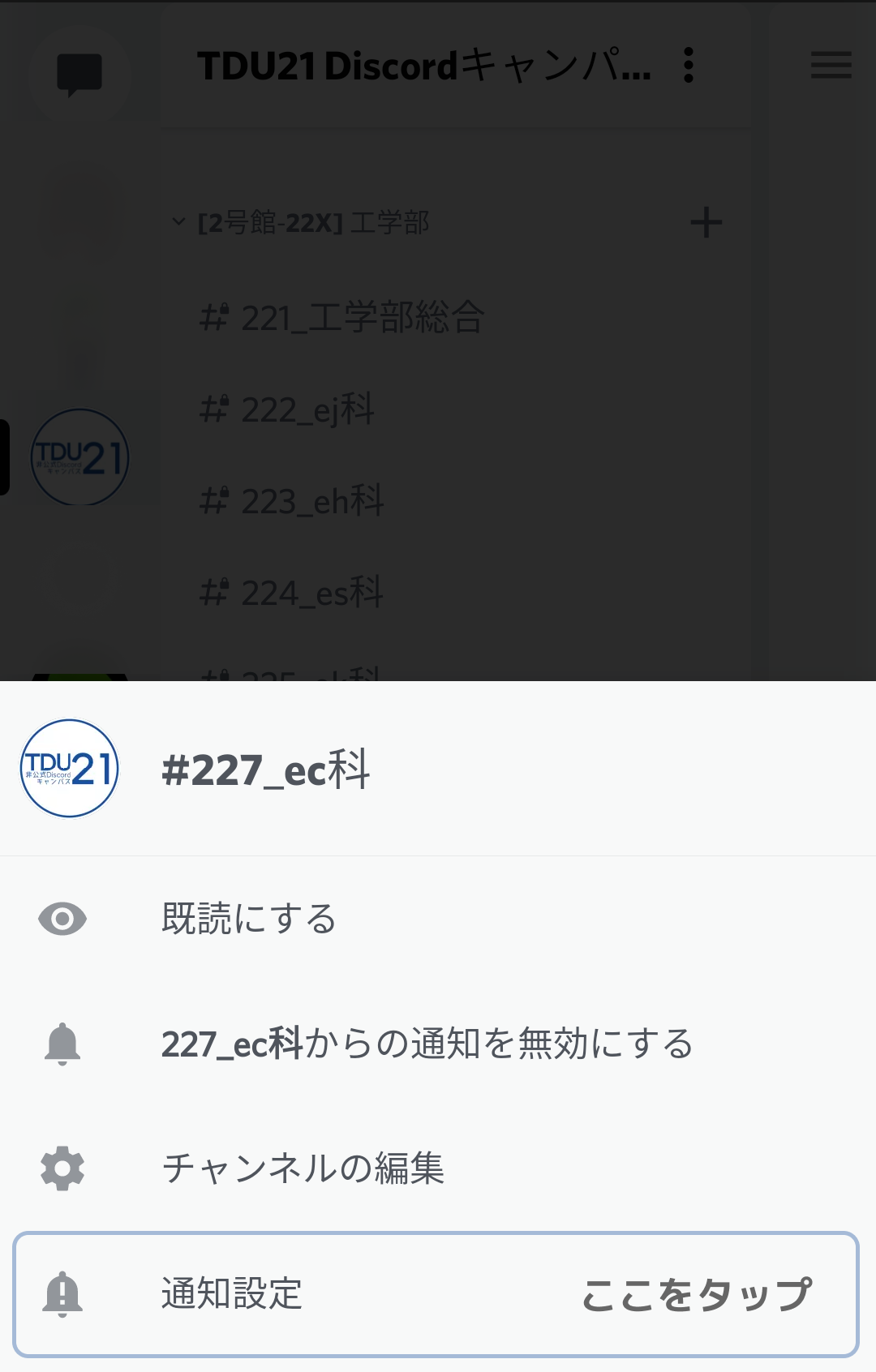Open チャンネルの編集 to edit the channel
This screenshot has width=876, height=1372.
click(303, 1168)
